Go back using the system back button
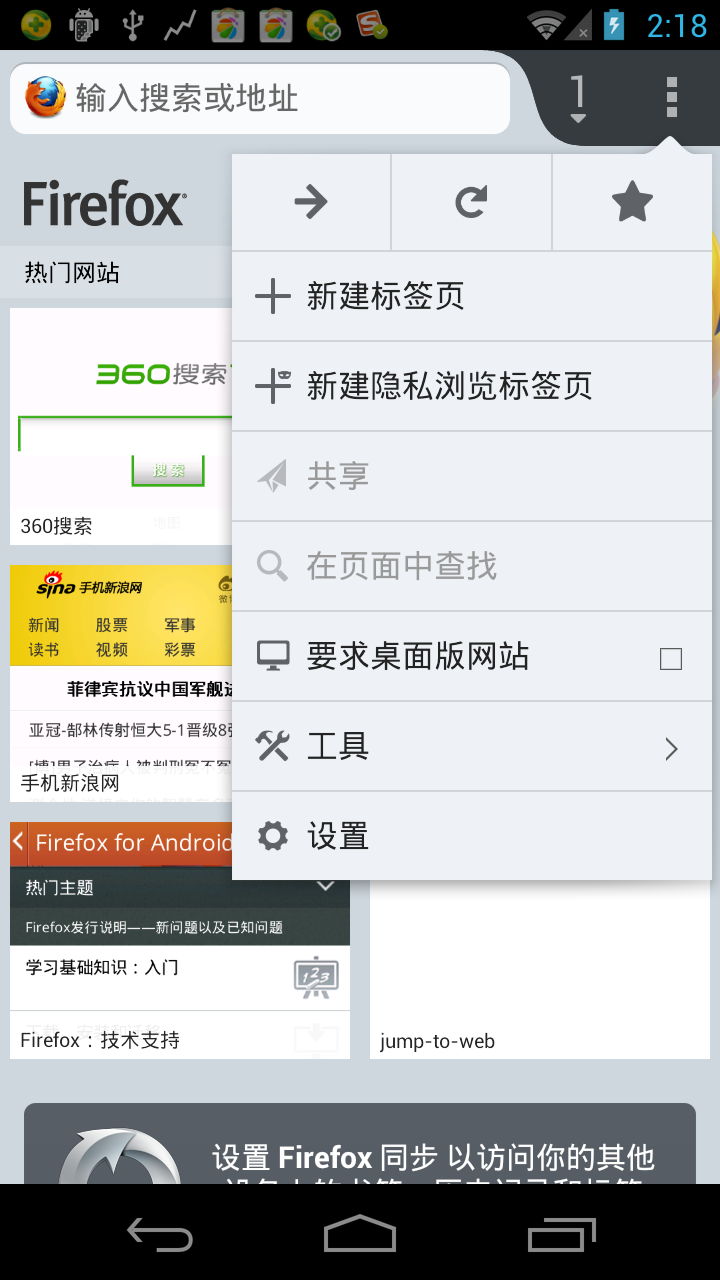Image resolution: width=720 pixels, height=1280 pixels. [x=160, y=1233]
